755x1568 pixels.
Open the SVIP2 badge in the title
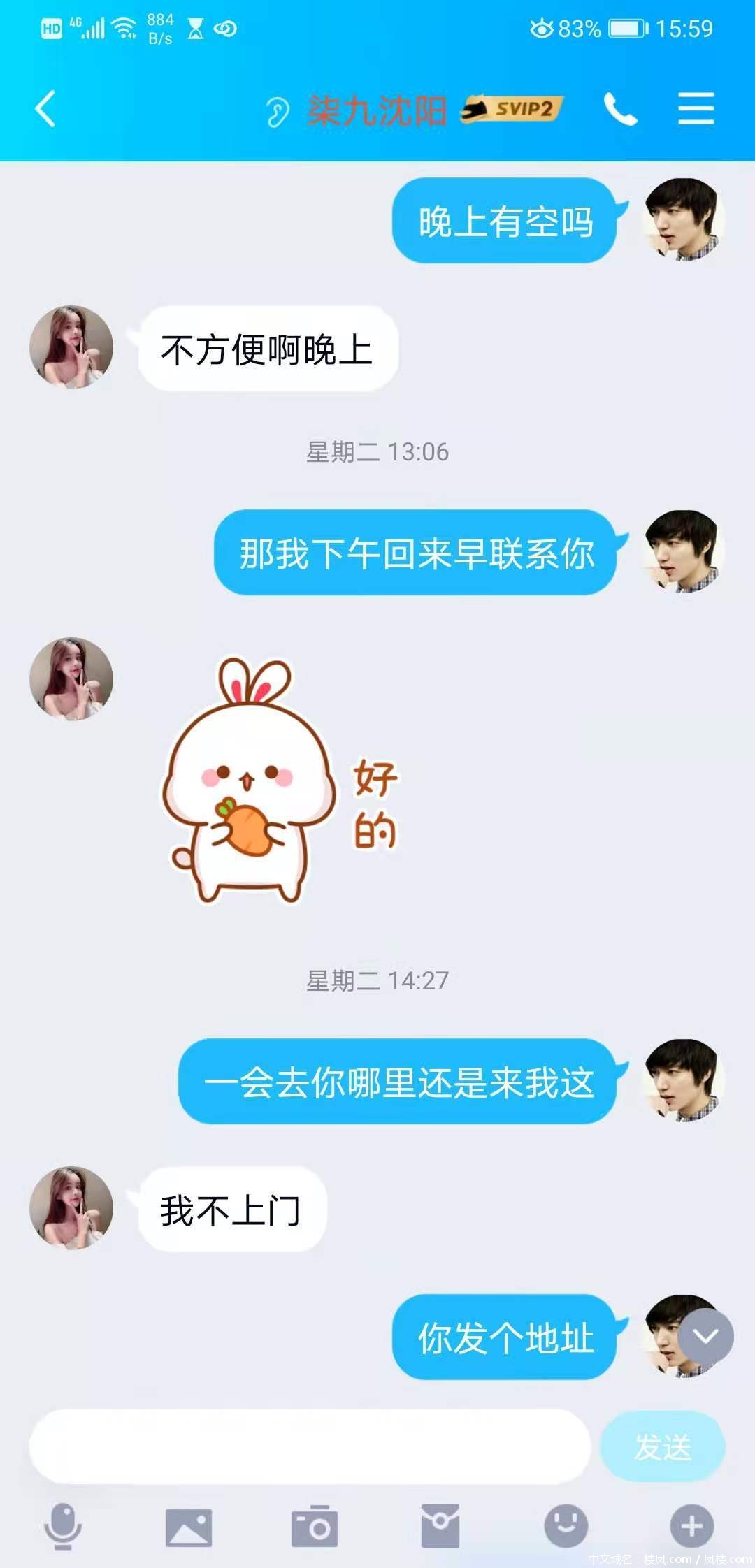(x=512, y=109)
